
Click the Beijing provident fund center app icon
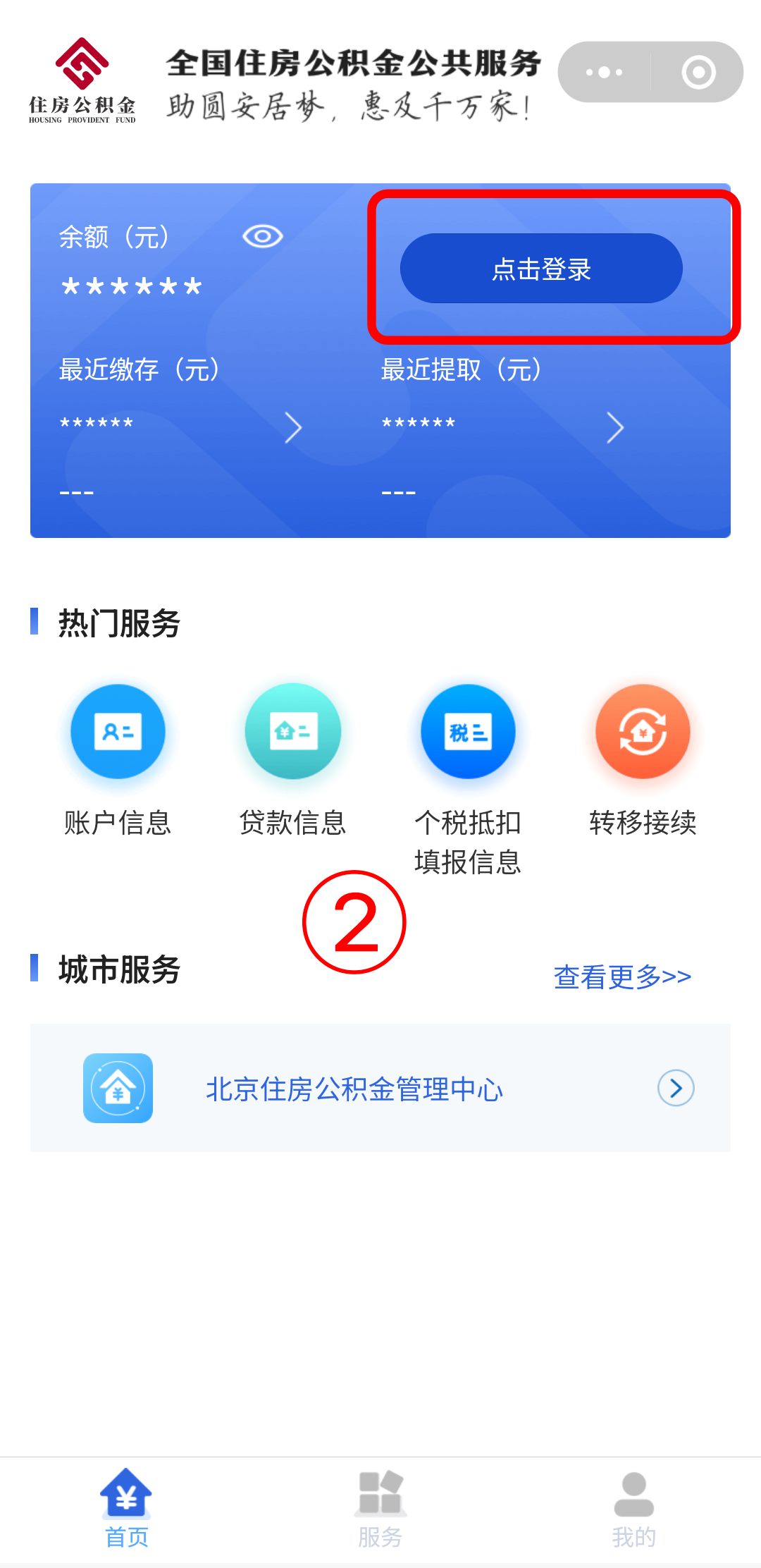[x=118, y=1088]
